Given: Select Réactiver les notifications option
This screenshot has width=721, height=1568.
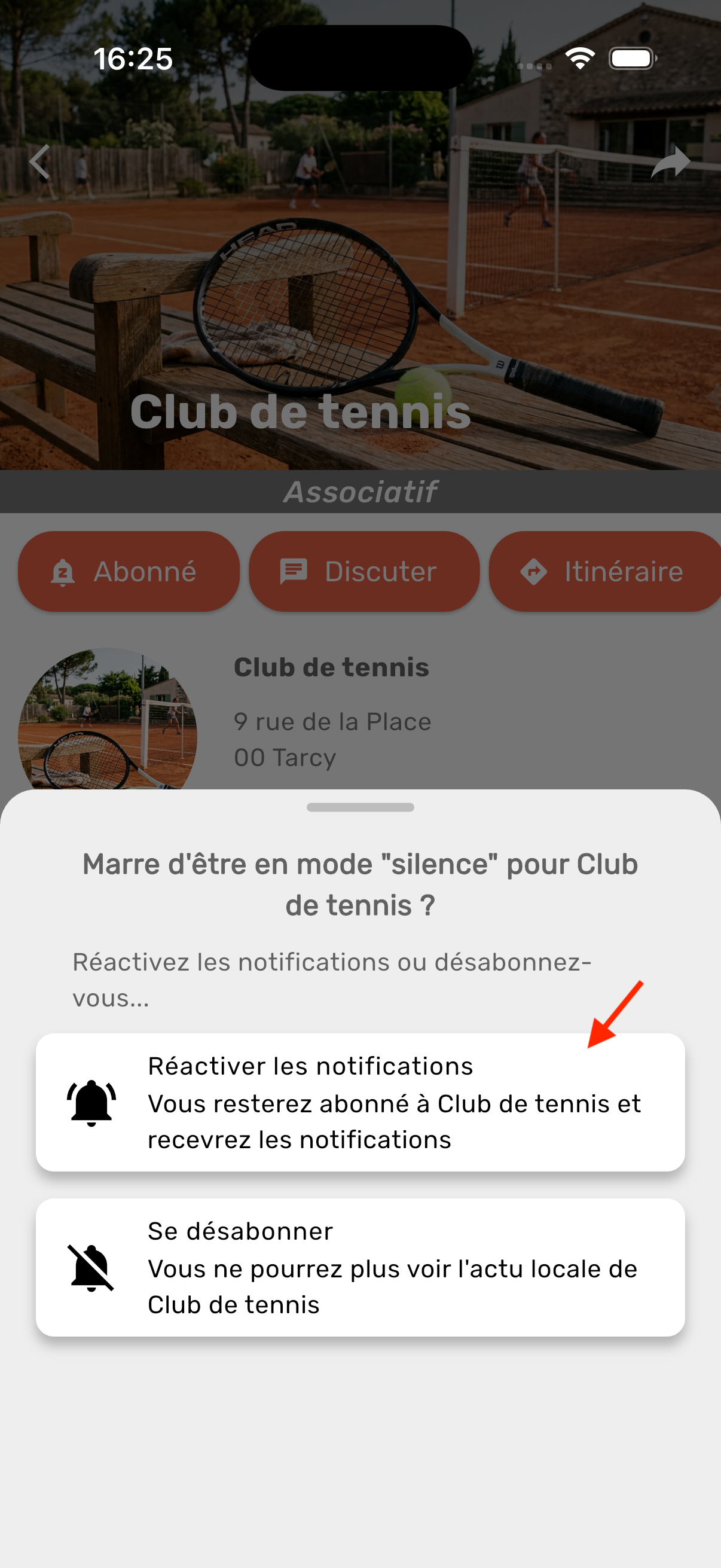Looking at the screenshot, I should [x=360, y=1102].
